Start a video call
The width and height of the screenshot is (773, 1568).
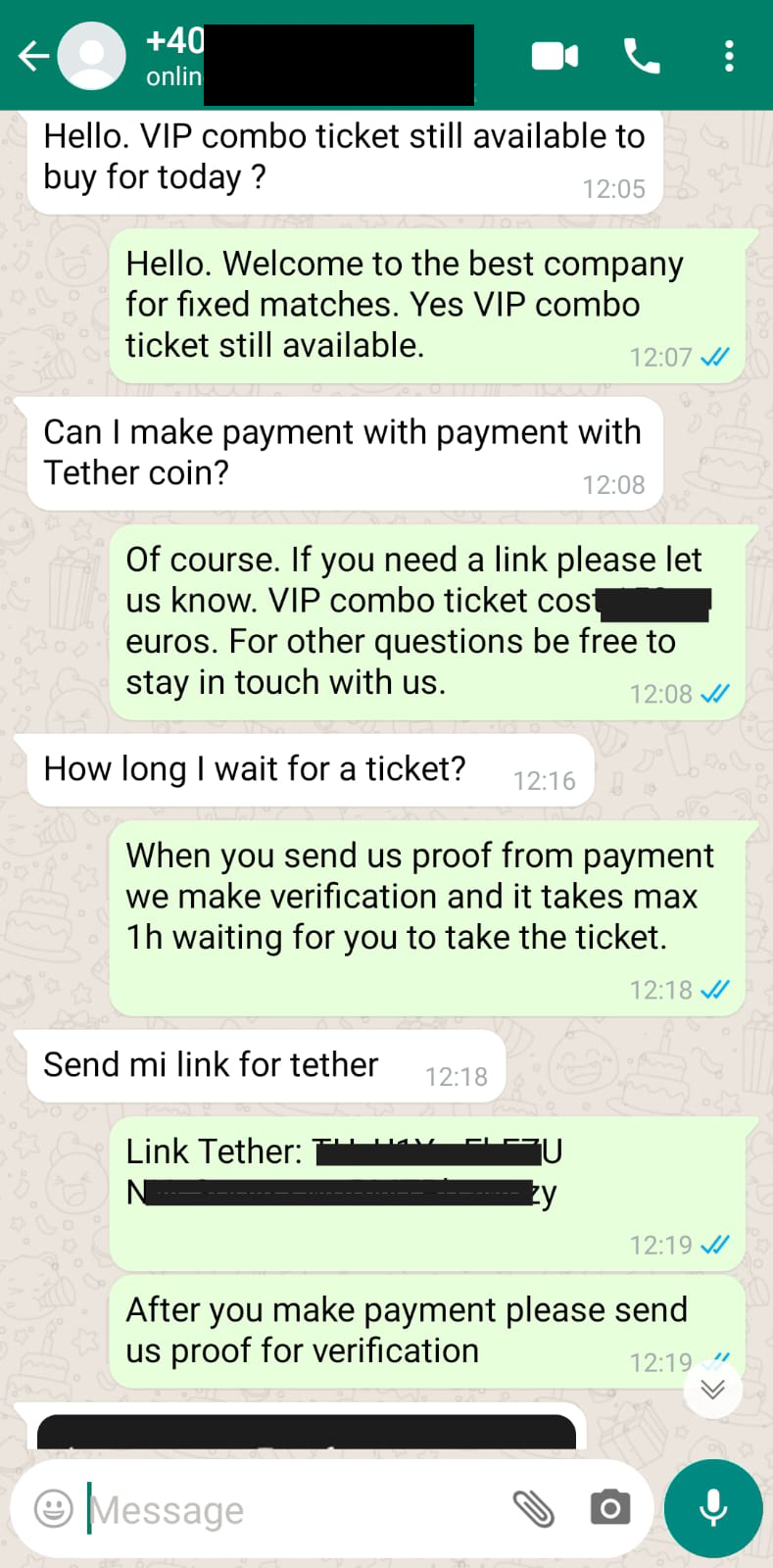click(555, 56)
